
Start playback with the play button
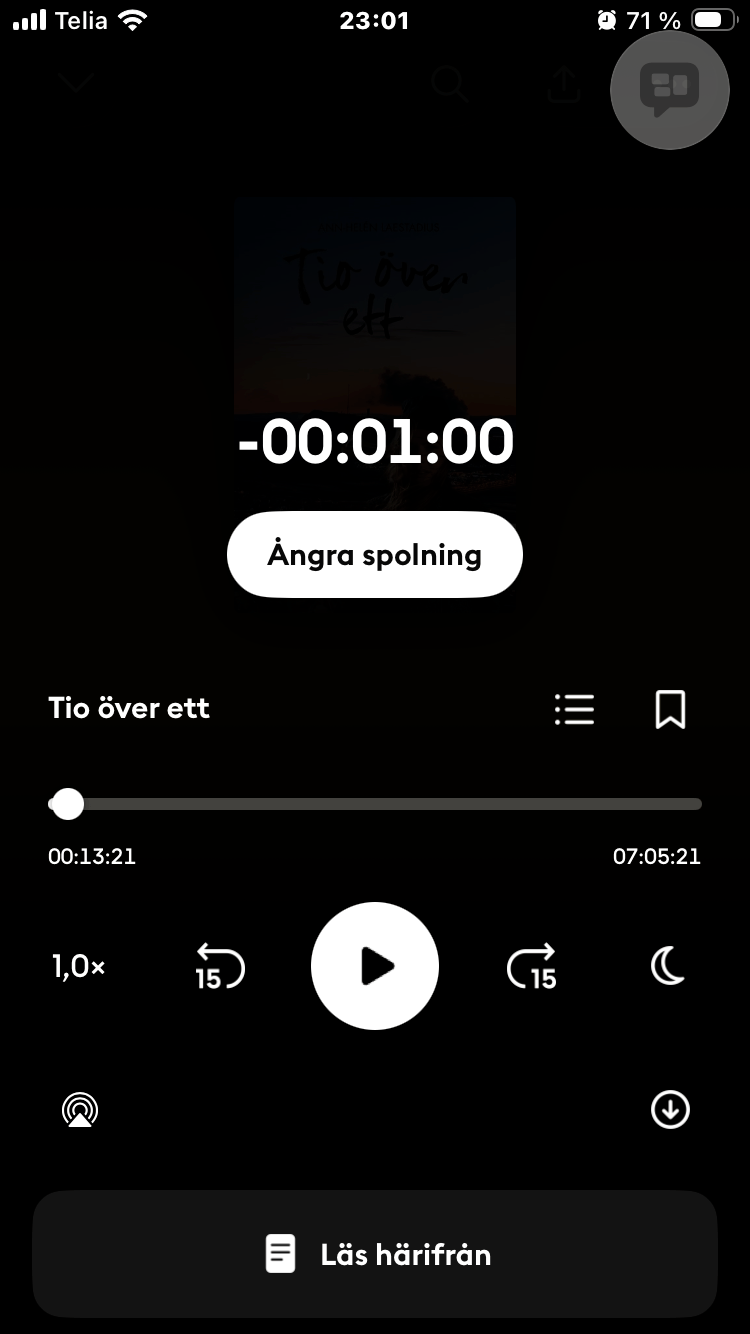(x=375, y=966)
